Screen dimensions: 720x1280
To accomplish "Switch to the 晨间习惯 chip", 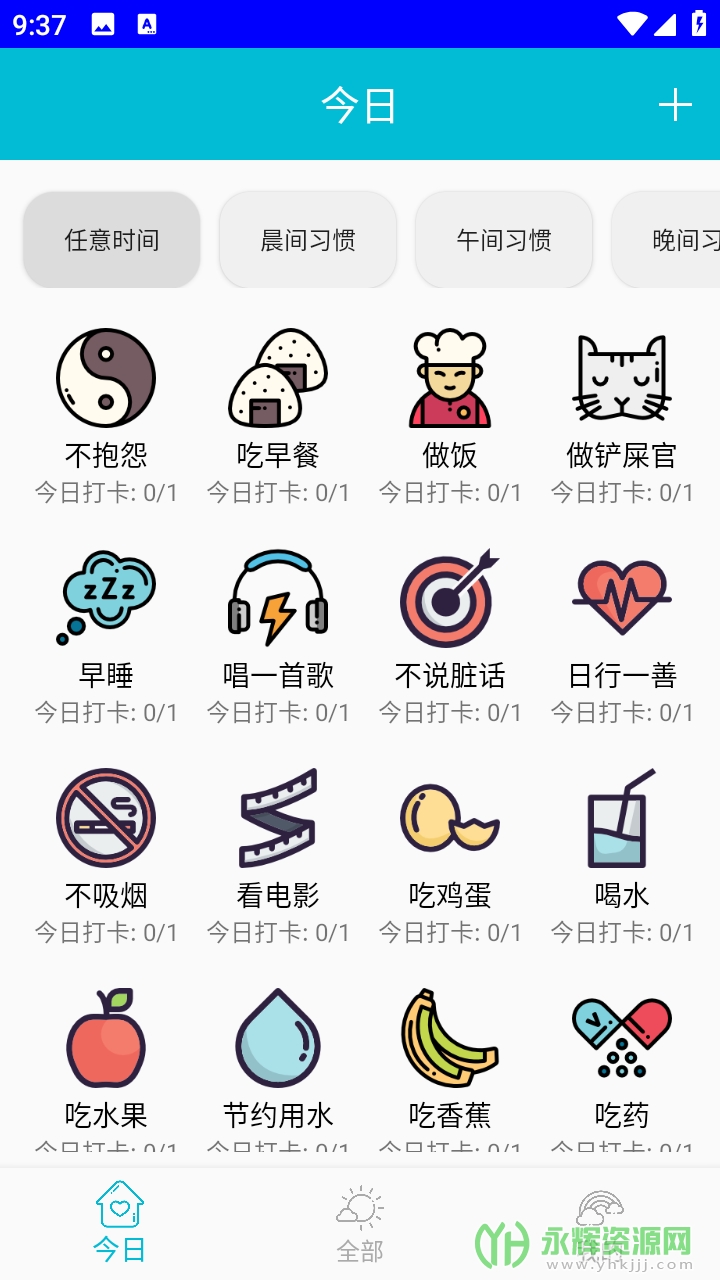I will pyautogui.click(x=308, y=240).
